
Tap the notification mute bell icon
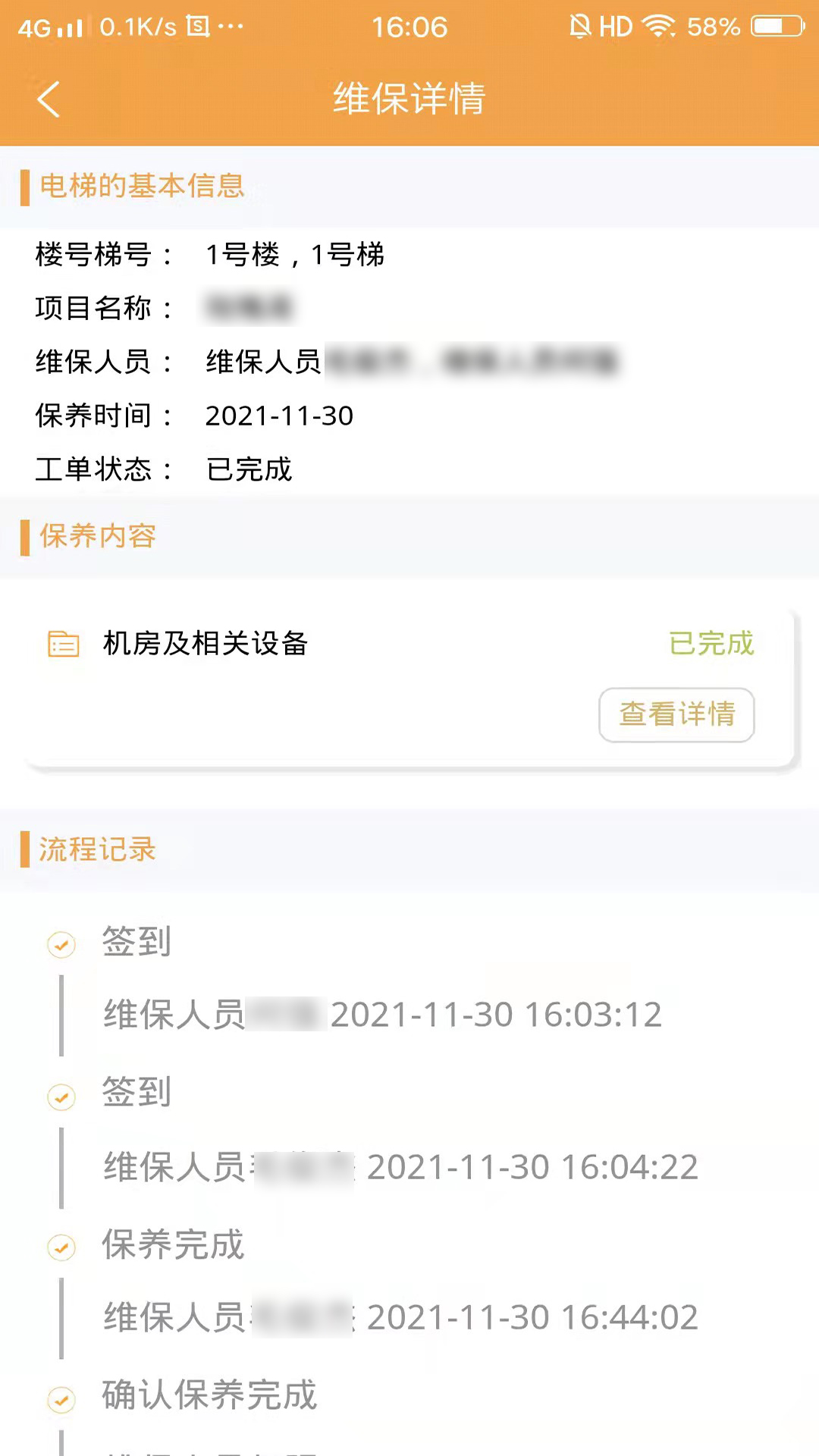[x=578, y=25]
